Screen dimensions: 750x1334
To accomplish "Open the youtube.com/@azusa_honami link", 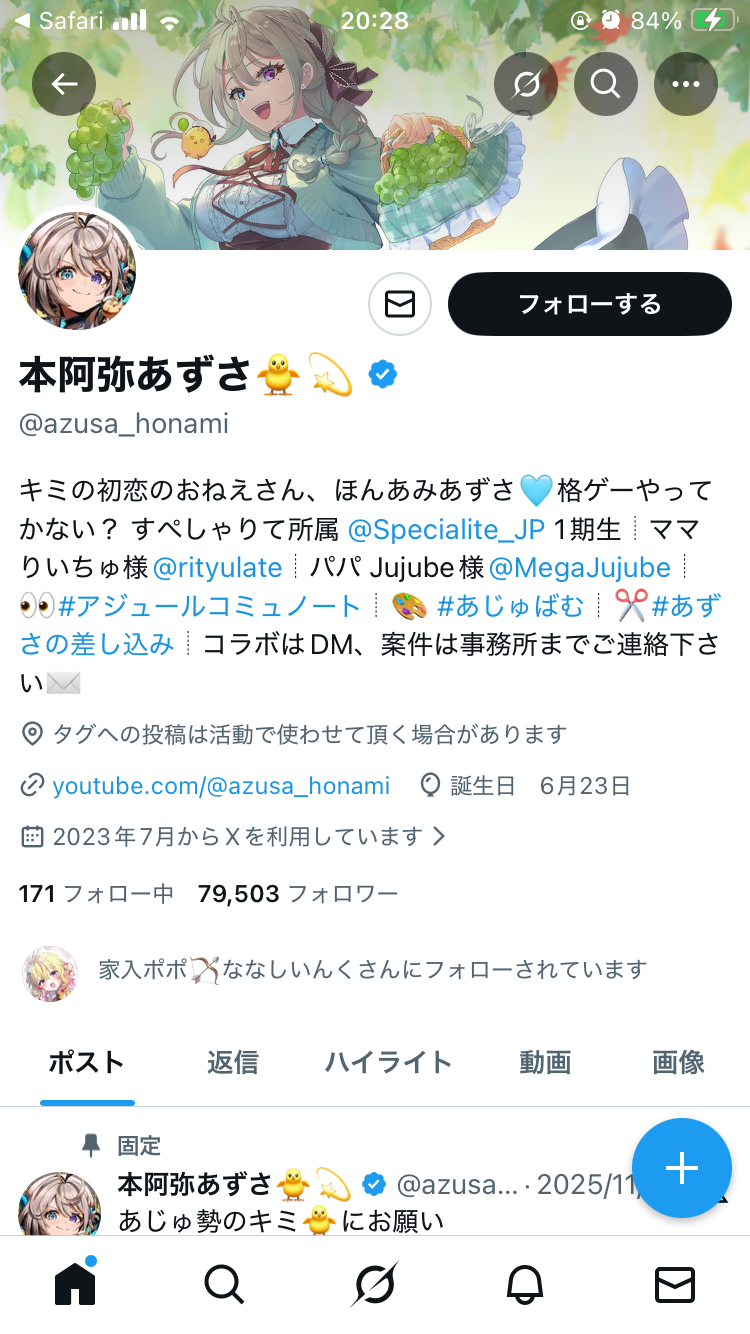I will pyautogui.click(x=220, y=786).
